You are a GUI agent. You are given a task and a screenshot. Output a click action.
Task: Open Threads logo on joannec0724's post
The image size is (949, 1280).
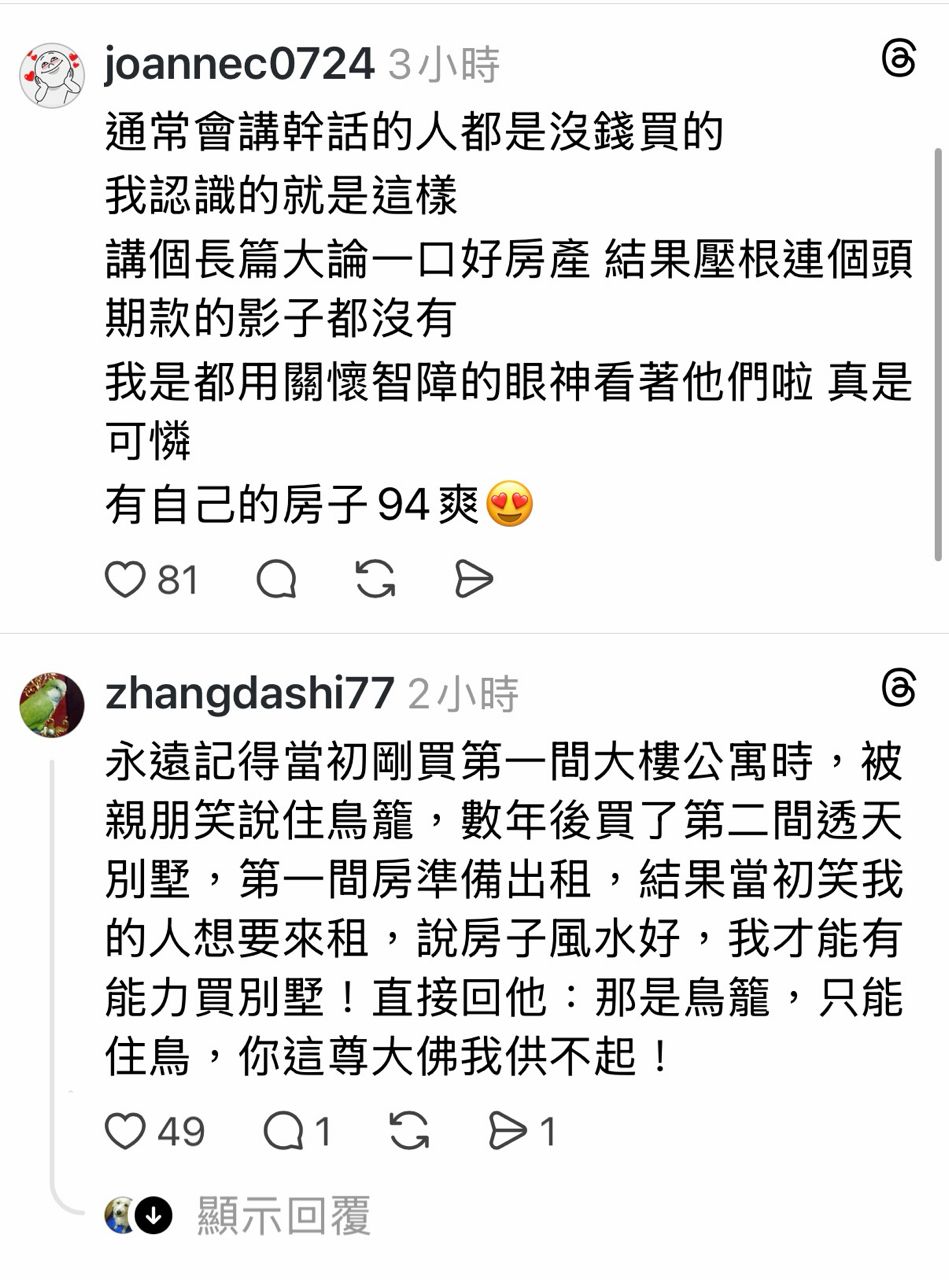pyautogui.click(x=899, y=60)
